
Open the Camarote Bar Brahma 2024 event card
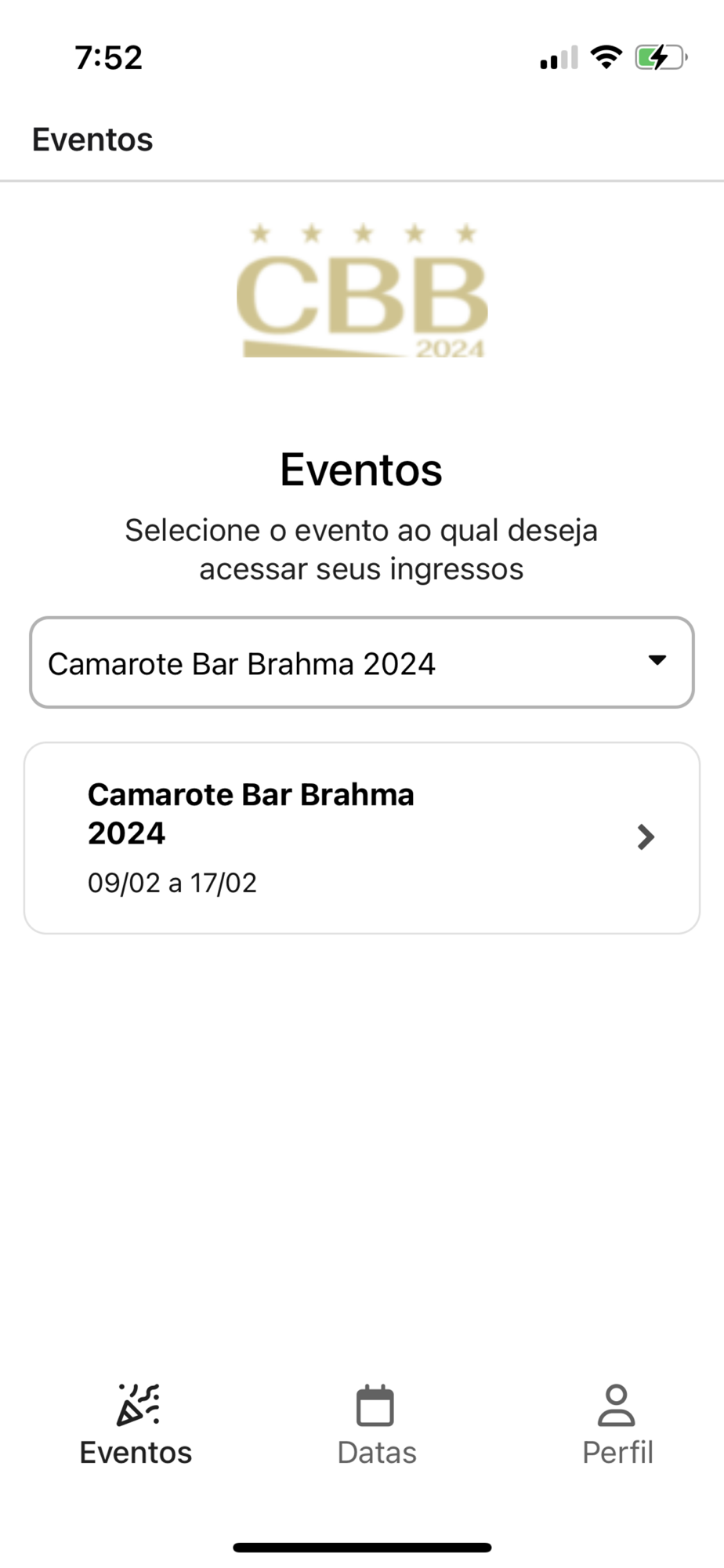pos(361,837)
